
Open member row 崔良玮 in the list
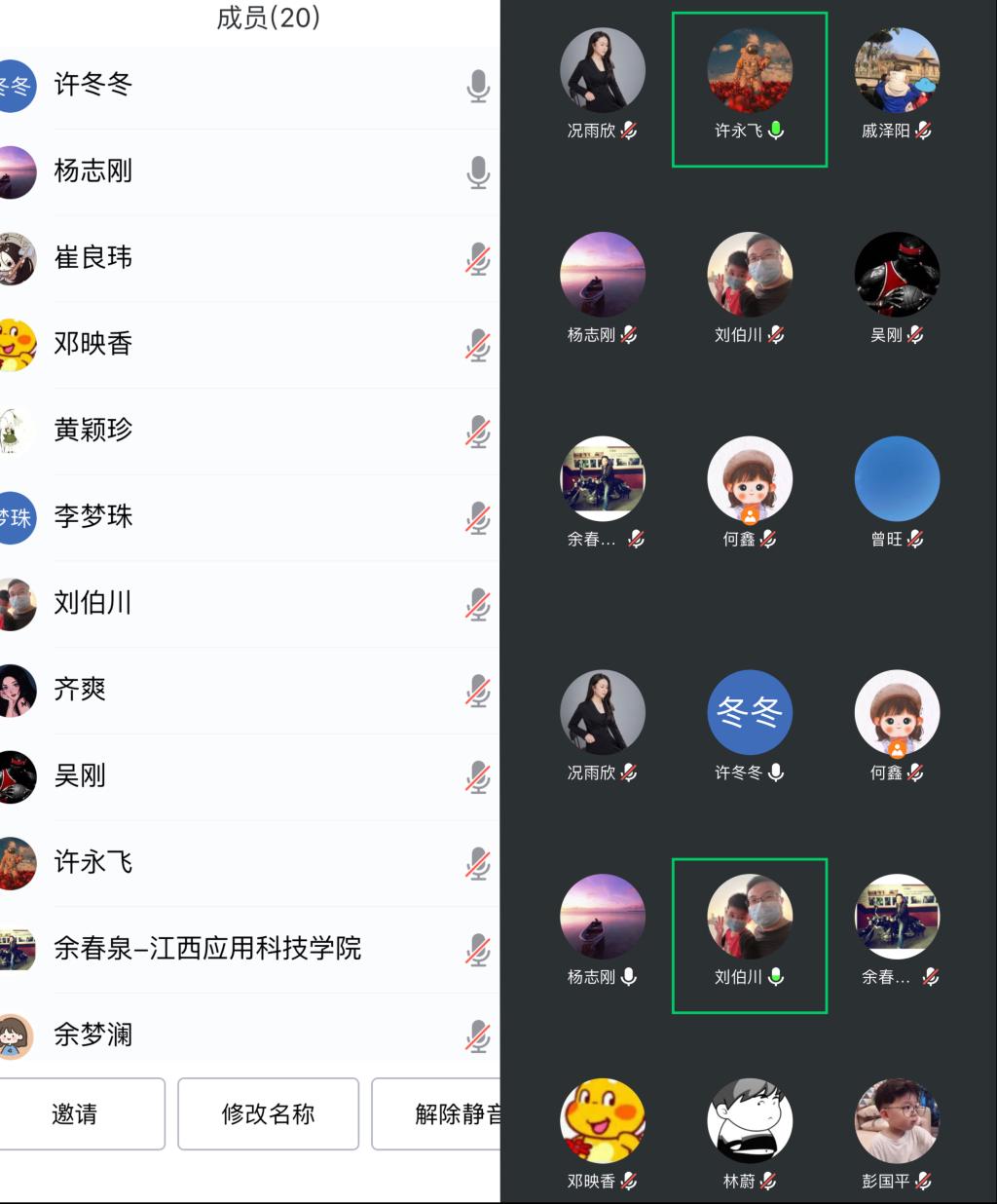(x=249, y=258)
